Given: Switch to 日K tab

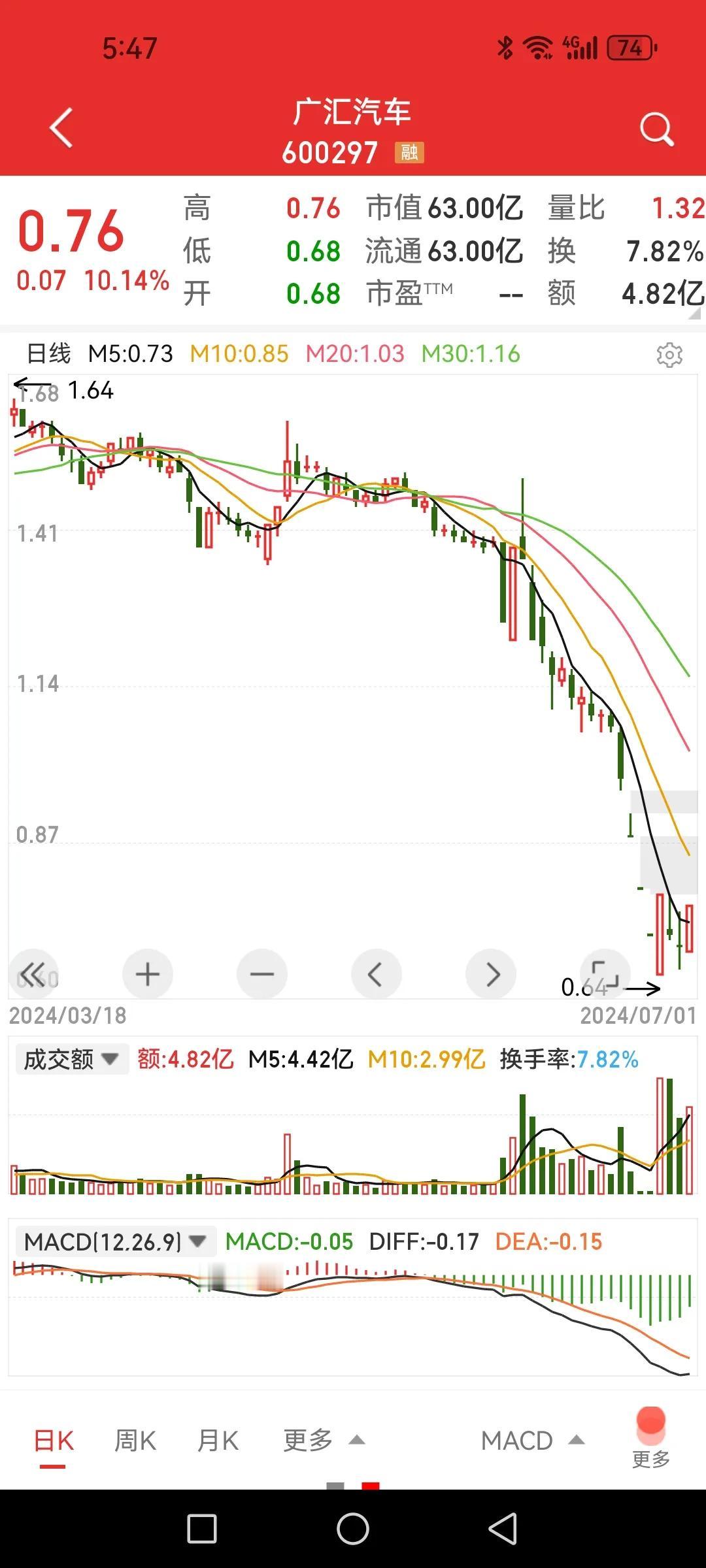Looking at the screenshot, I should (54, 1441).
